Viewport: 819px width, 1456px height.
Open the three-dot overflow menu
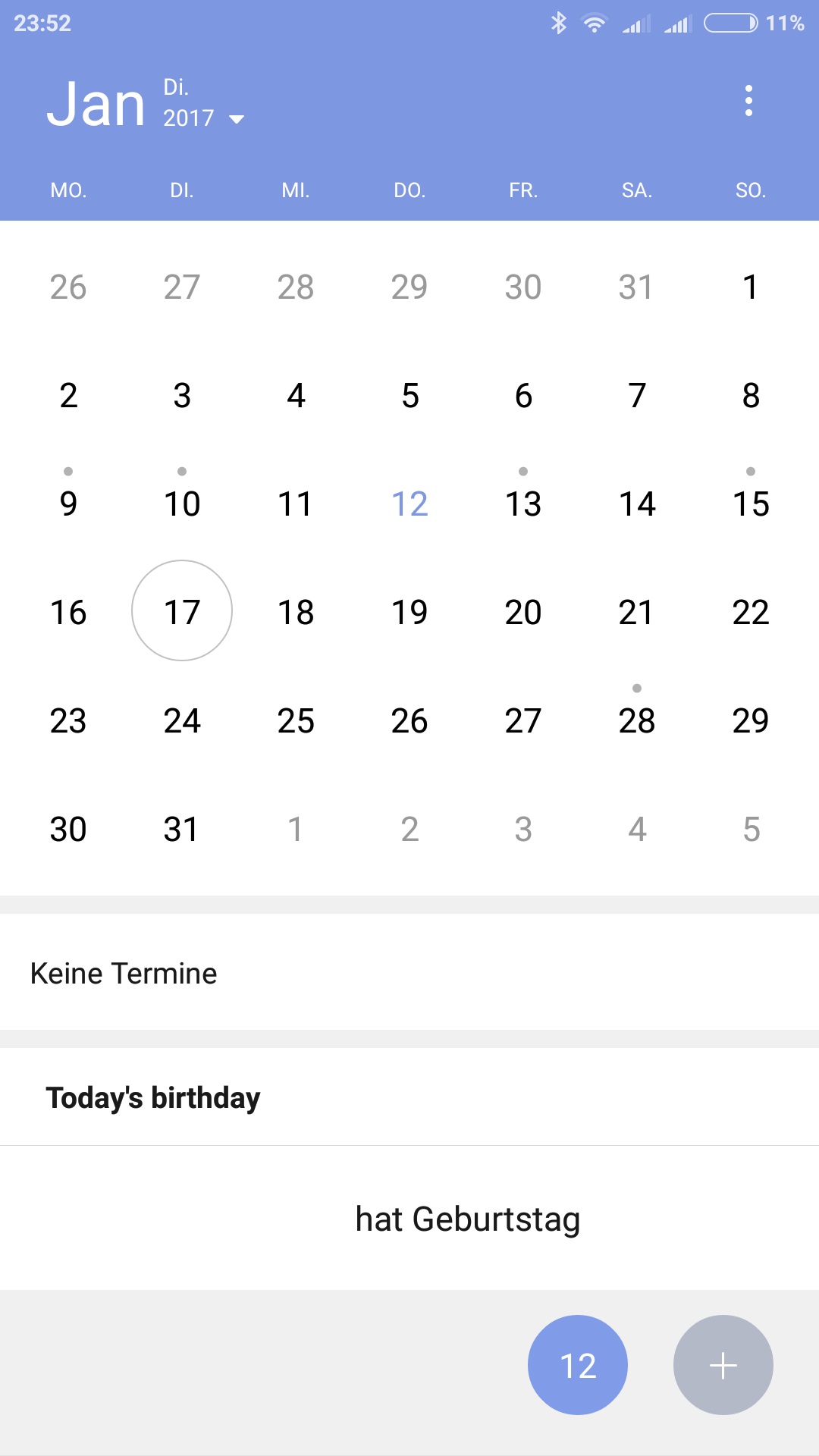[x=748, y=101]
